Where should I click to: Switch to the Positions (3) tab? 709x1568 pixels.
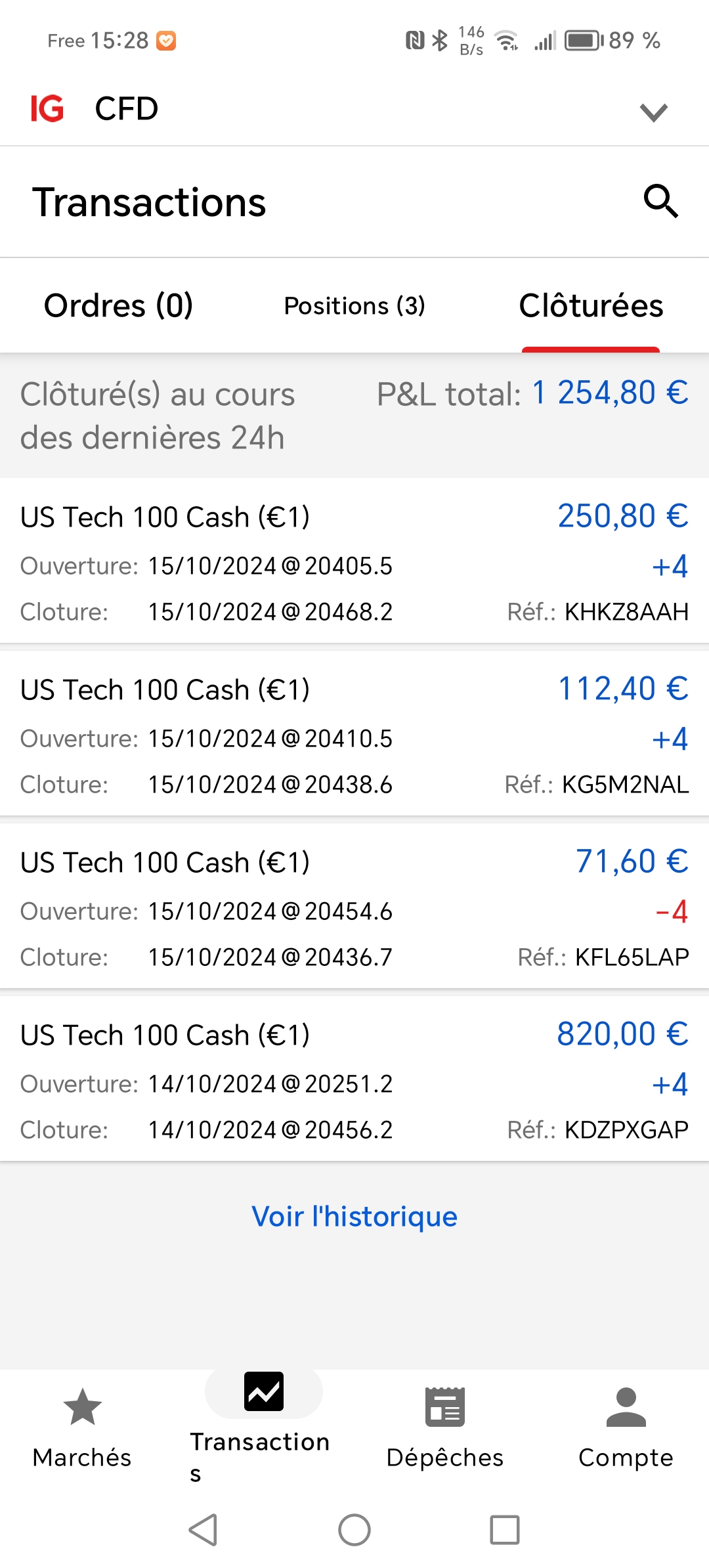pos(354,306)
